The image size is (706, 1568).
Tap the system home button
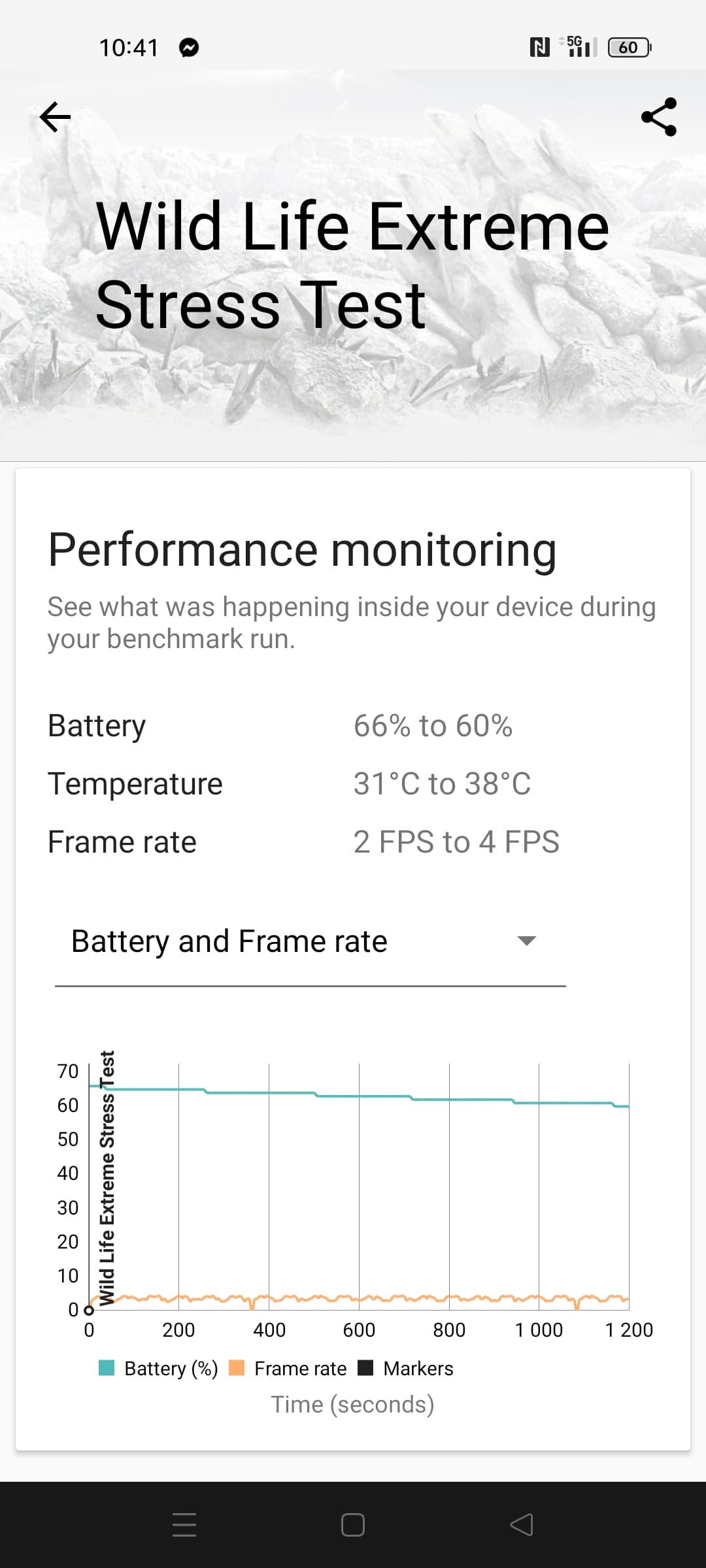click(353, 1525)
